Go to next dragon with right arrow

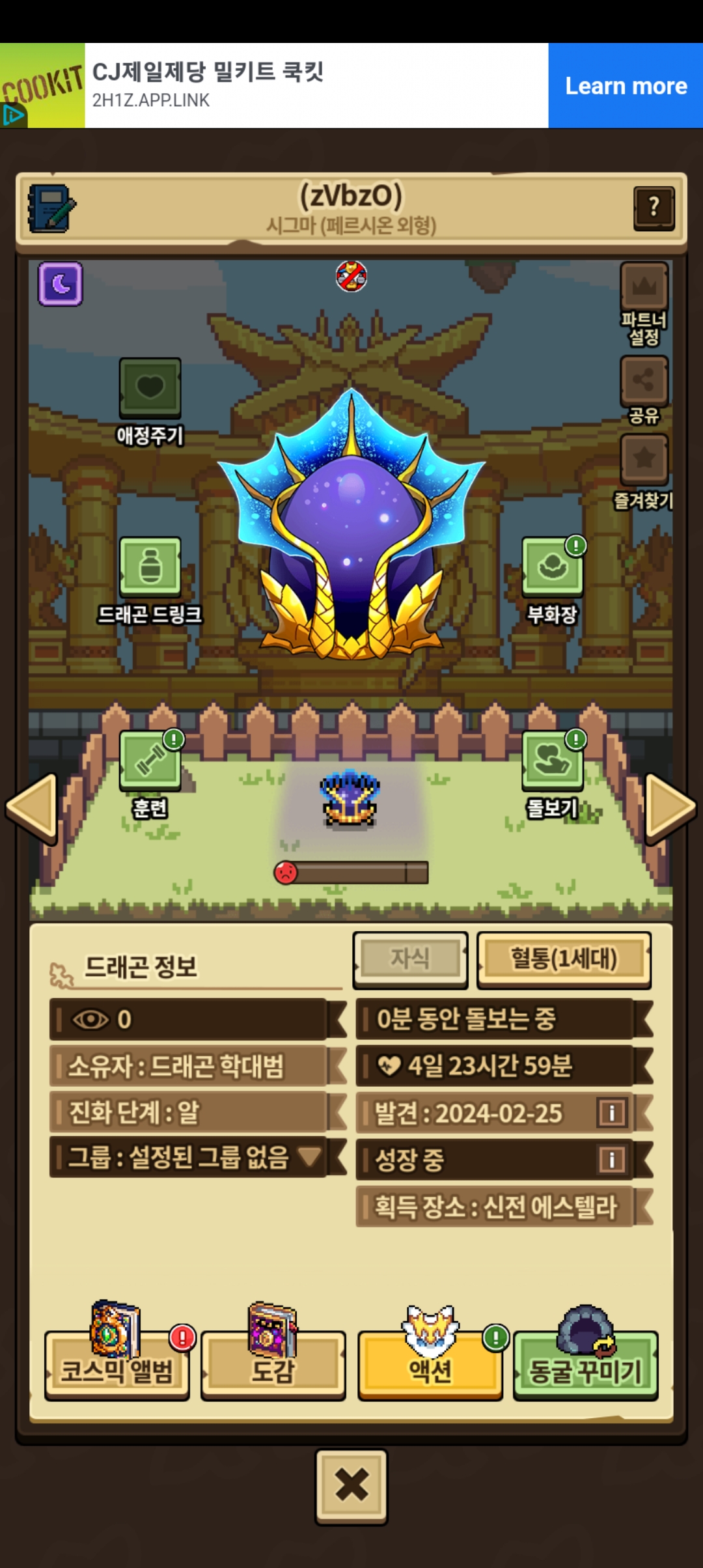pos(670,807)
